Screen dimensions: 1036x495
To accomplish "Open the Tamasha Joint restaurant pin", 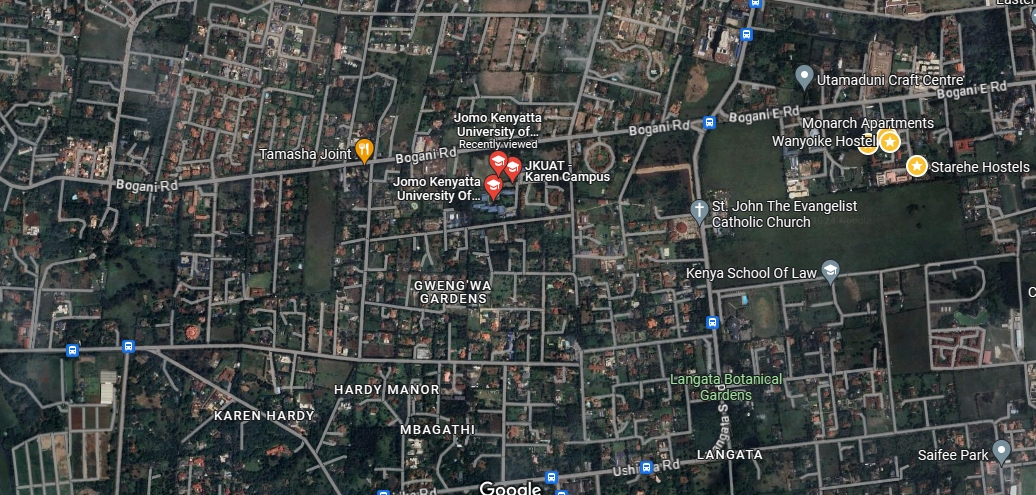I will [365, 151].
